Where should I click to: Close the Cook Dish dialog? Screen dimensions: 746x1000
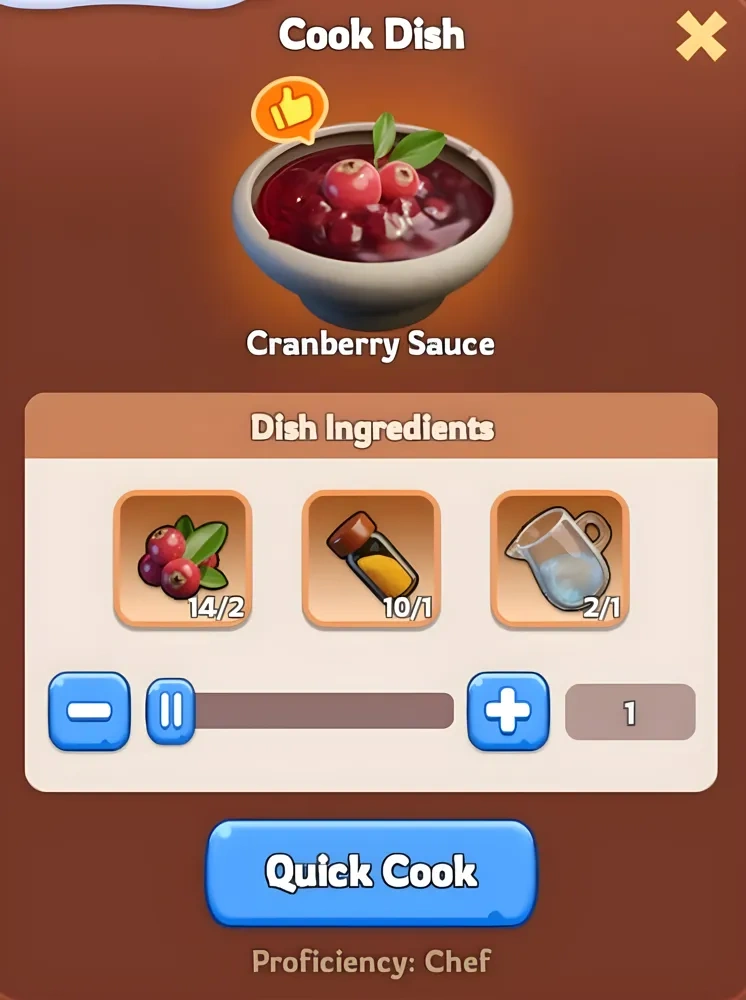(x=700, y=38)
